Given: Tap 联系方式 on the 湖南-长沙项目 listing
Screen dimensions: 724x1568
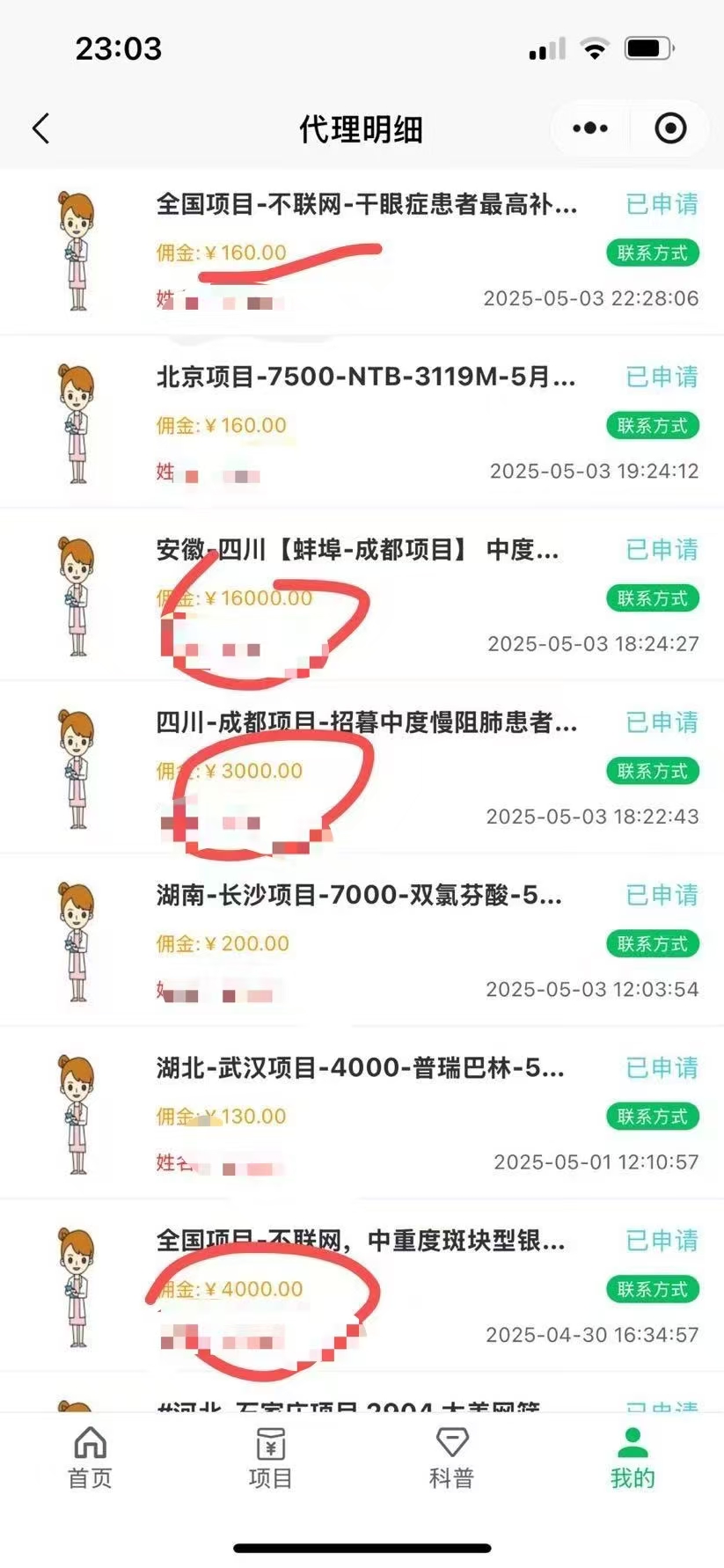Looking at the screenshot, I should (x=654, y=945).
